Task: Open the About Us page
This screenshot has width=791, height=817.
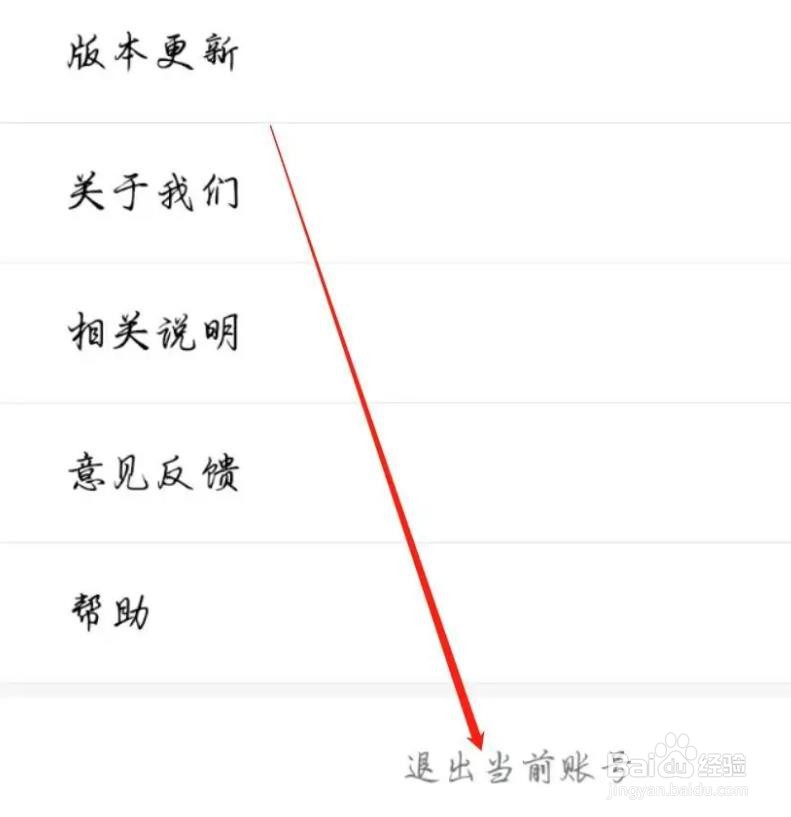Action: pos(154,194)
